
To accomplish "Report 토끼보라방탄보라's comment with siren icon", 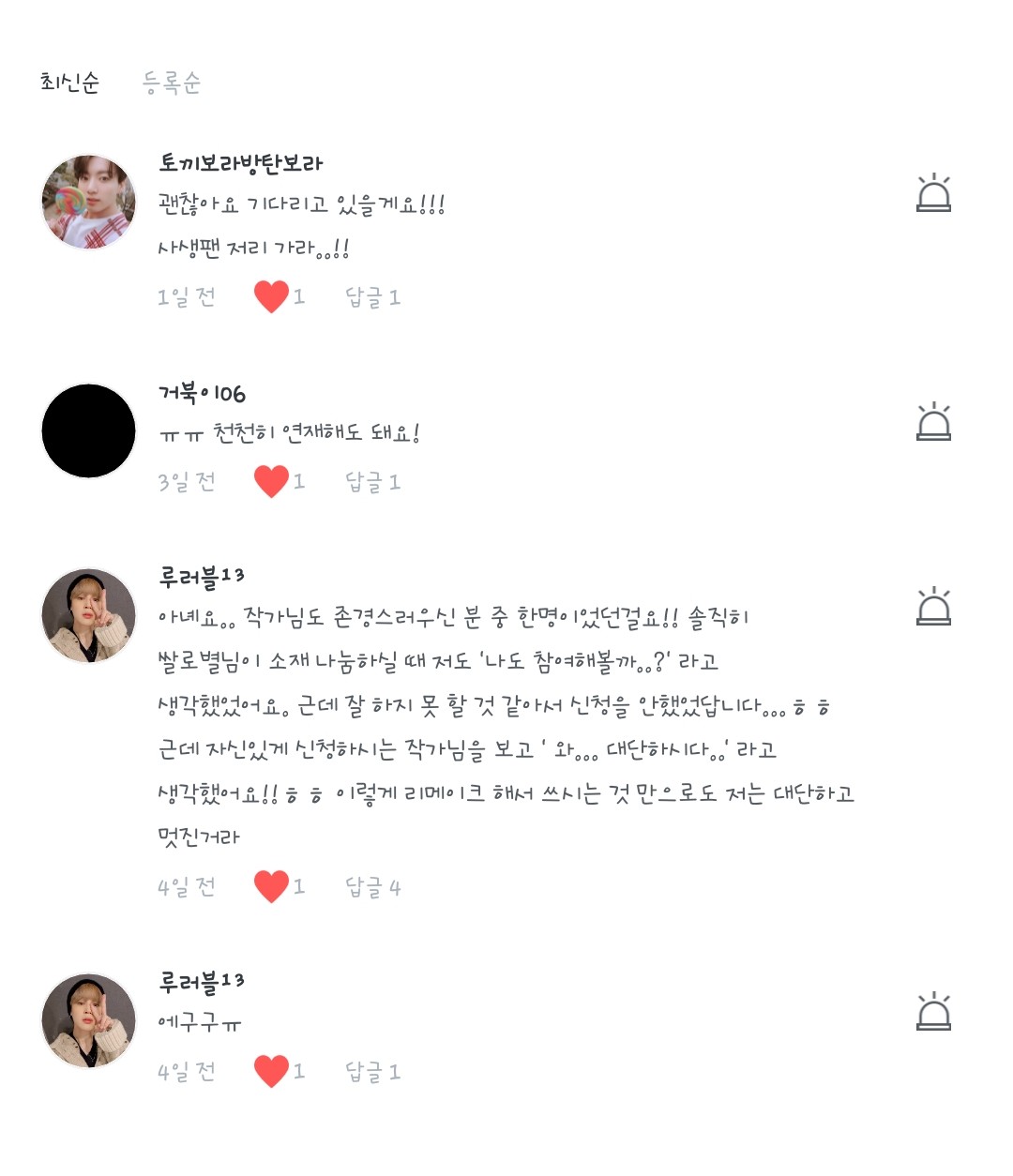I will point(933,193).
